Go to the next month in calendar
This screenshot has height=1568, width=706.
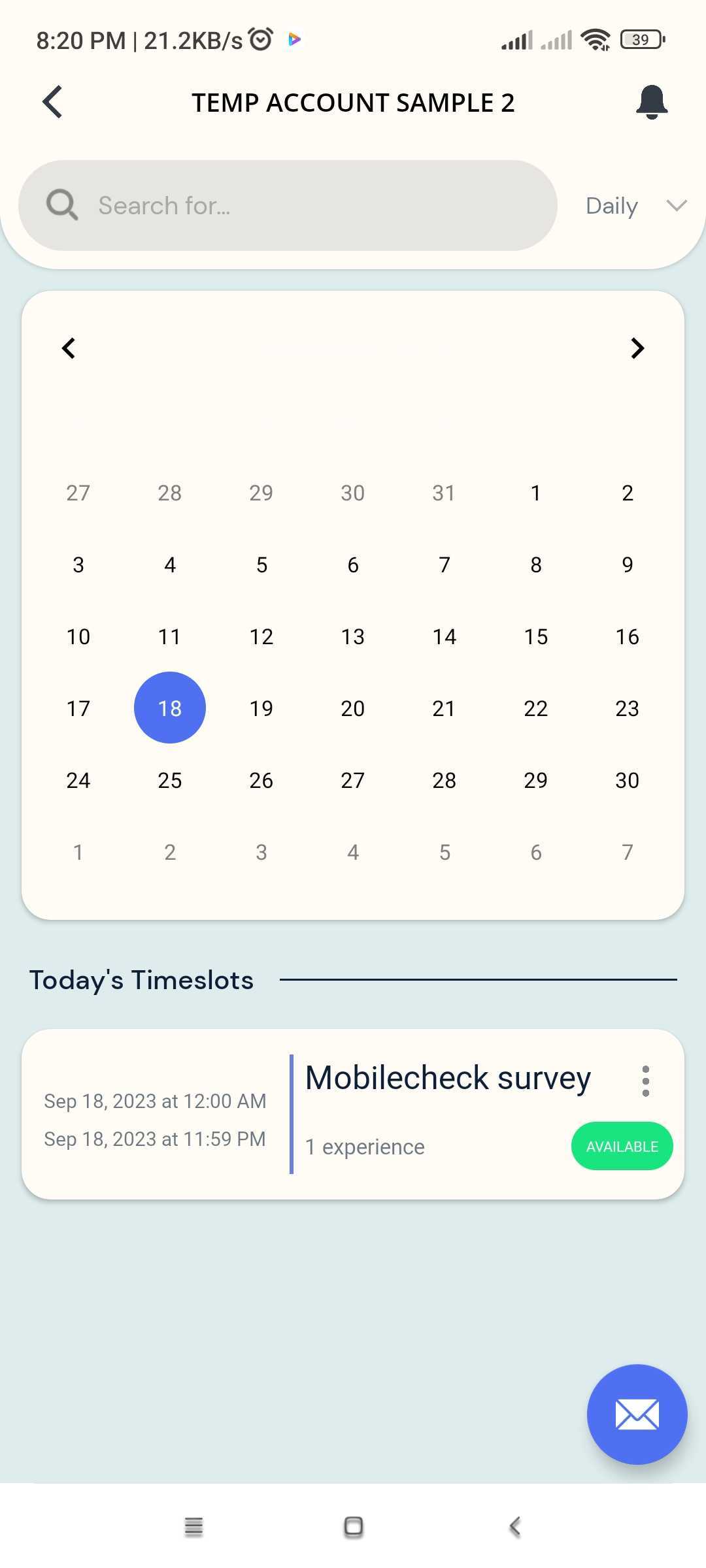(x=637, y=348)
